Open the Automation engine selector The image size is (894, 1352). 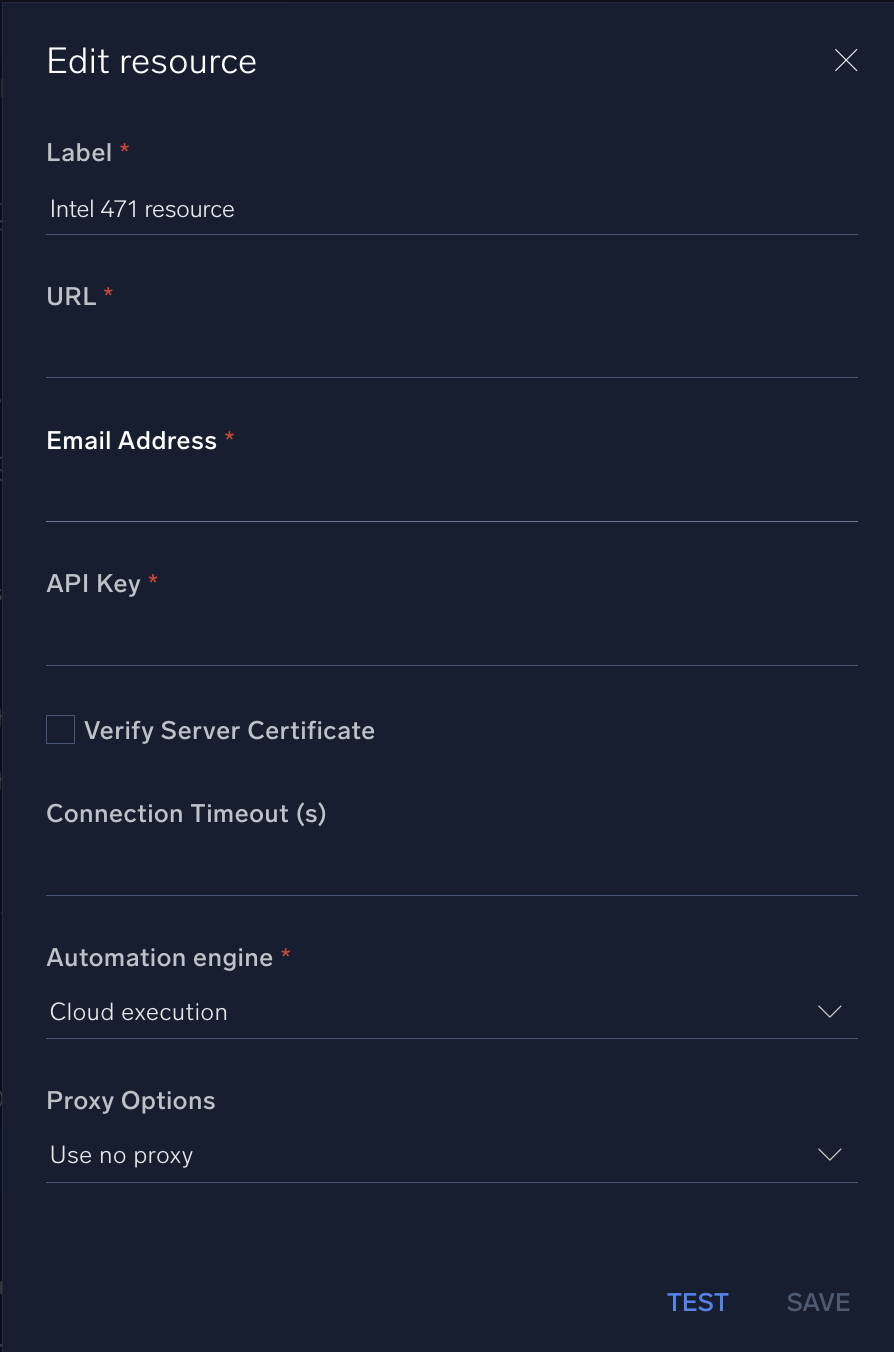point(450,1011)
